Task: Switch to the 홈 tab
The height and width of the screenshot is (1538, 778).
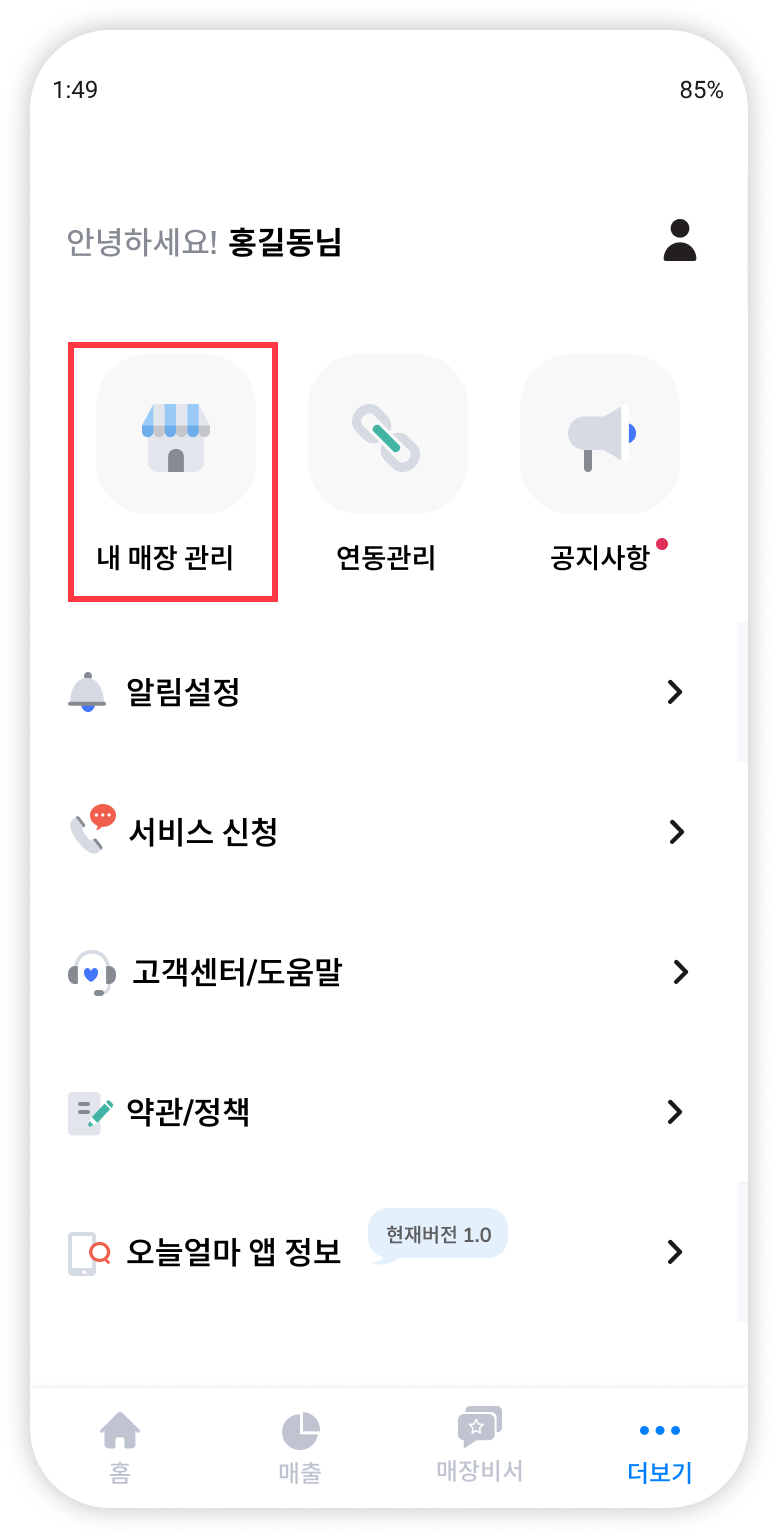Action: [x=120, y=1446]
